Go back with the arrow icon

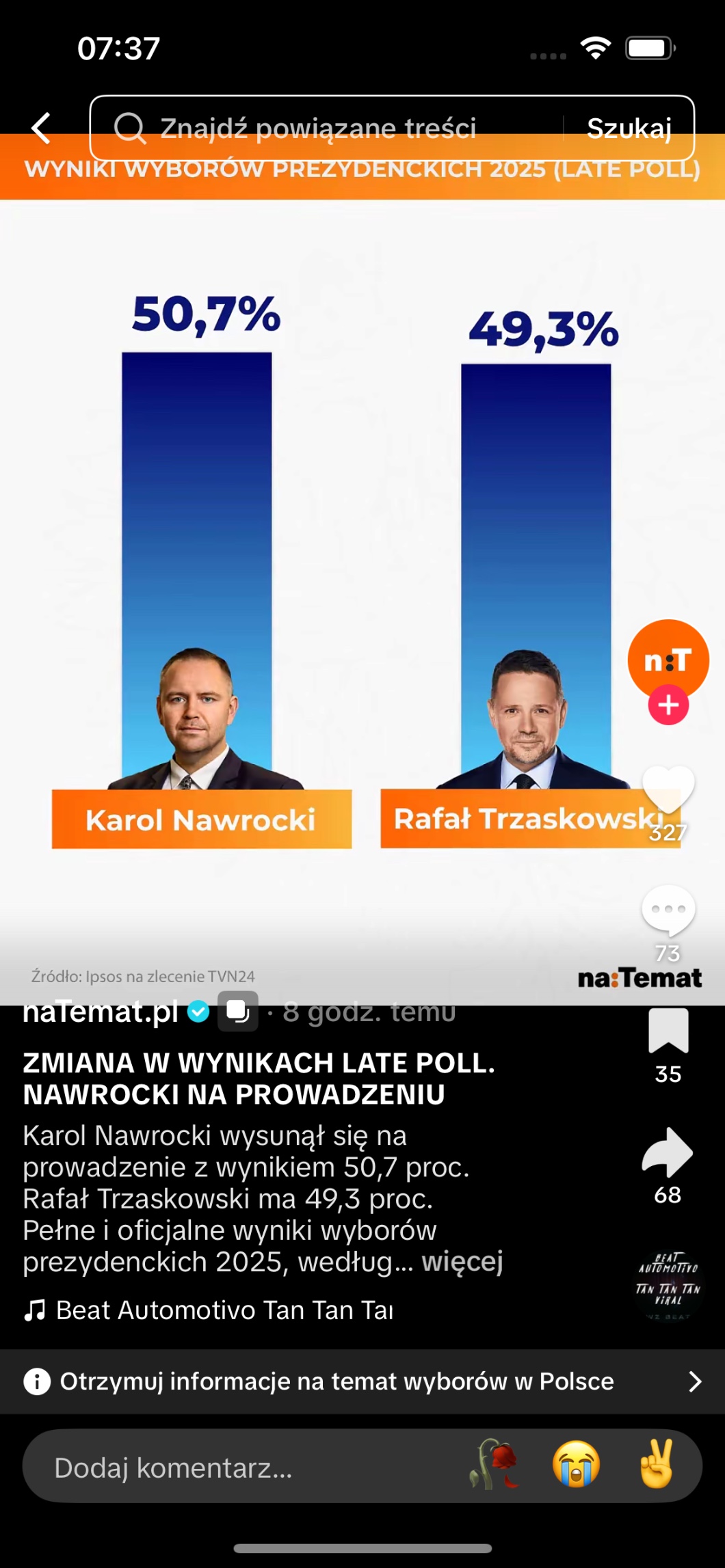41,128
